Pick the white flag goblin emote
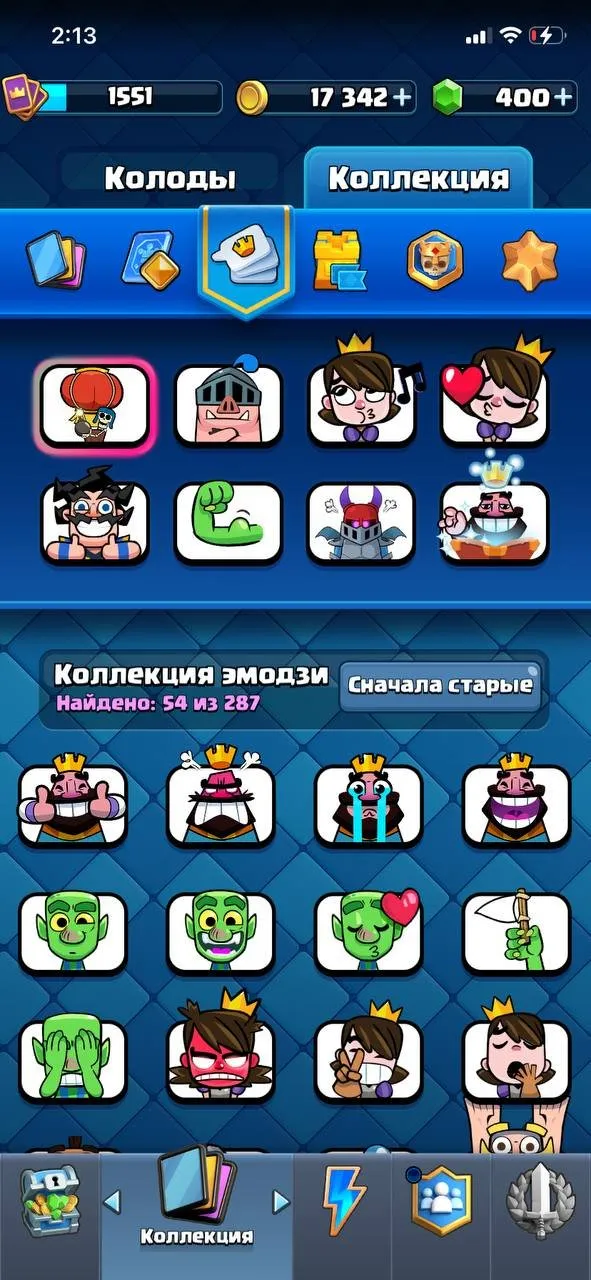 pyautogui.click(x=515, y=931)
